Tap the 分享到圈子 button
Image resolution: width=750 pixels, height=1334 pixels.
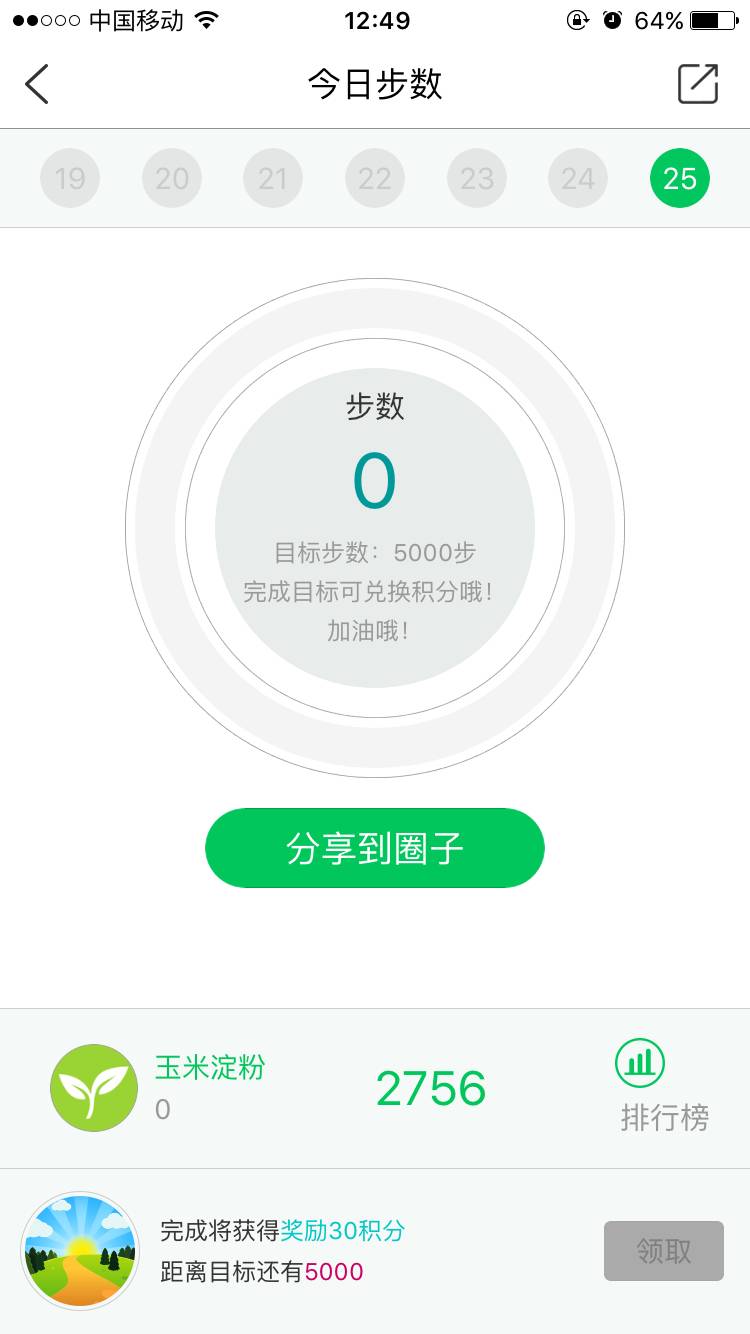pos(375,848)
